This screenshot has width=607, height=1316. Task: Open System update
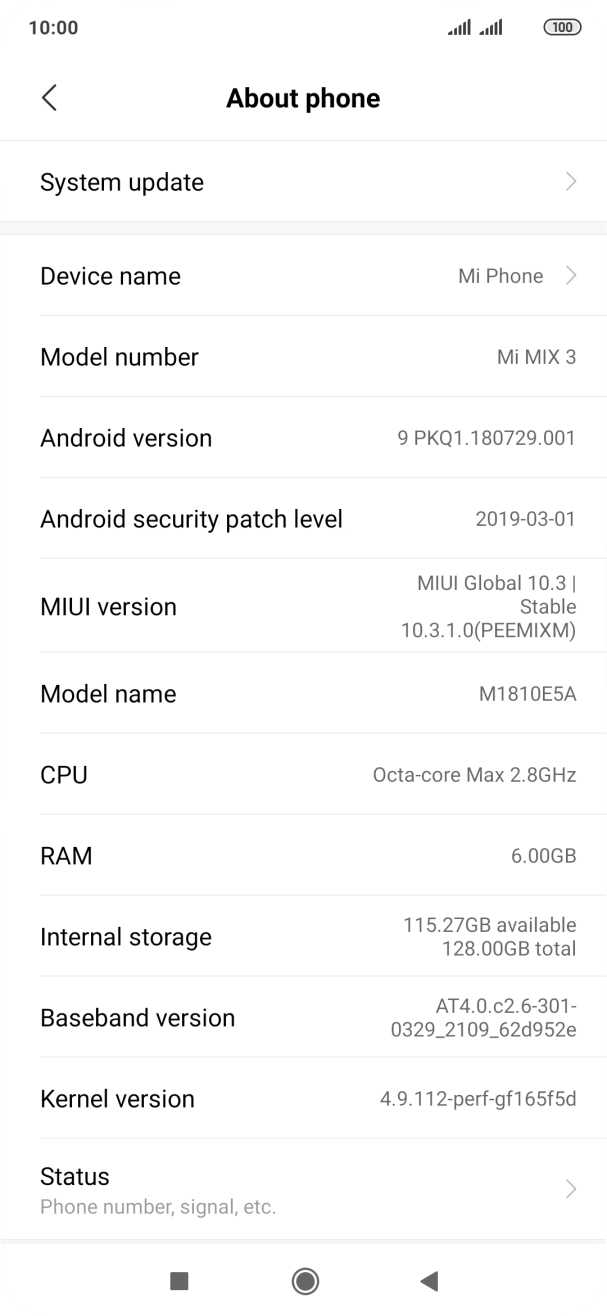coord(303,182)
